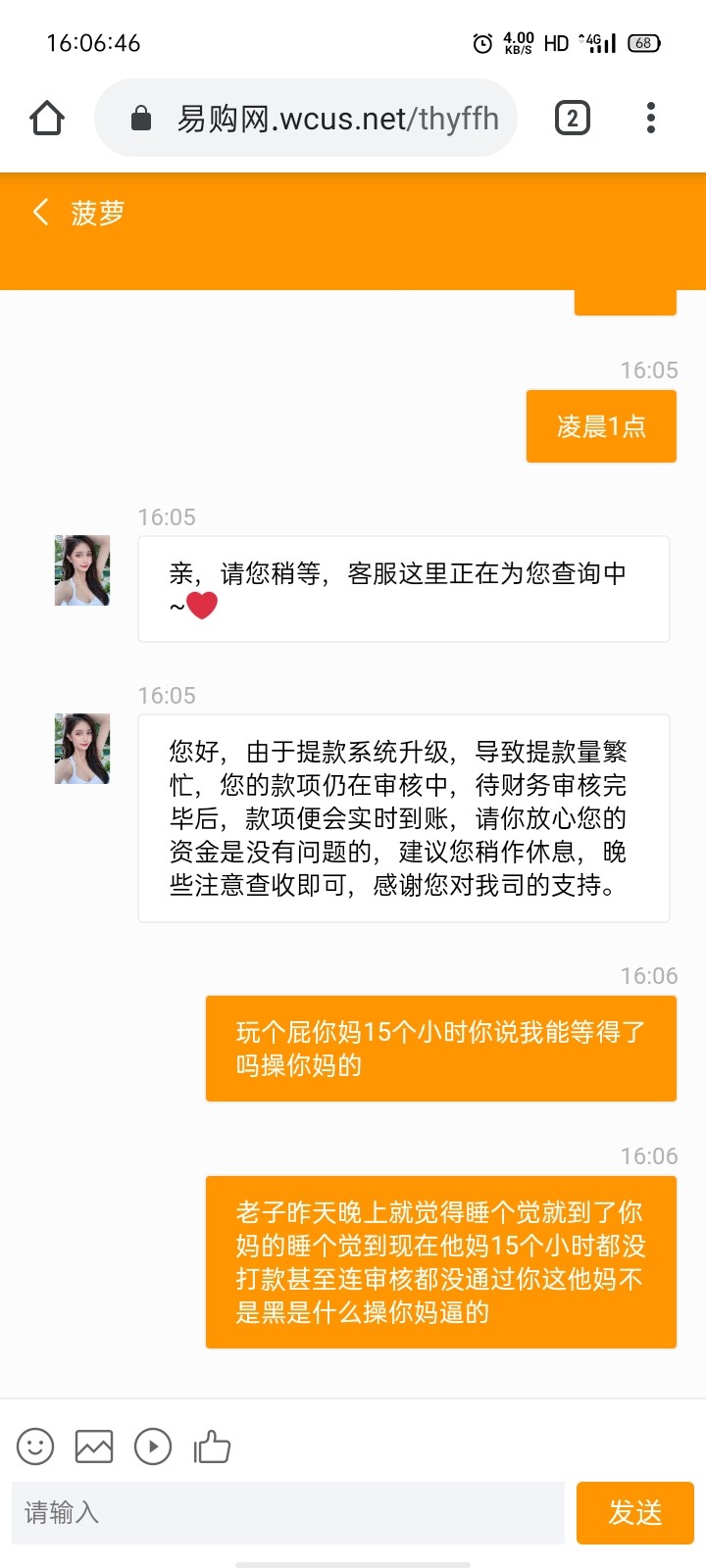Attach a video to the chat
The image size is (706, 1568).
pos(153,1446)
